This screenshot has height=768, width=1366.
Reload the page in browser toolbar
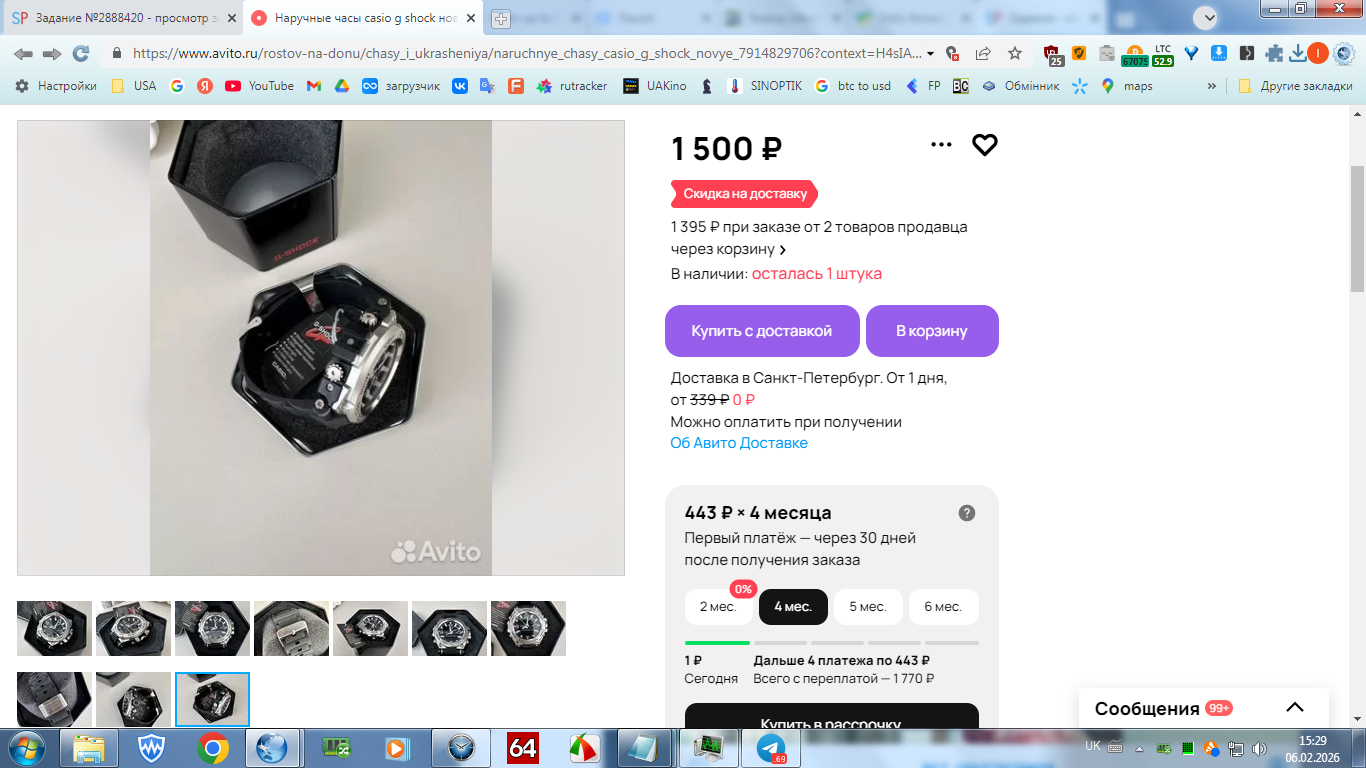pos(81,53)
